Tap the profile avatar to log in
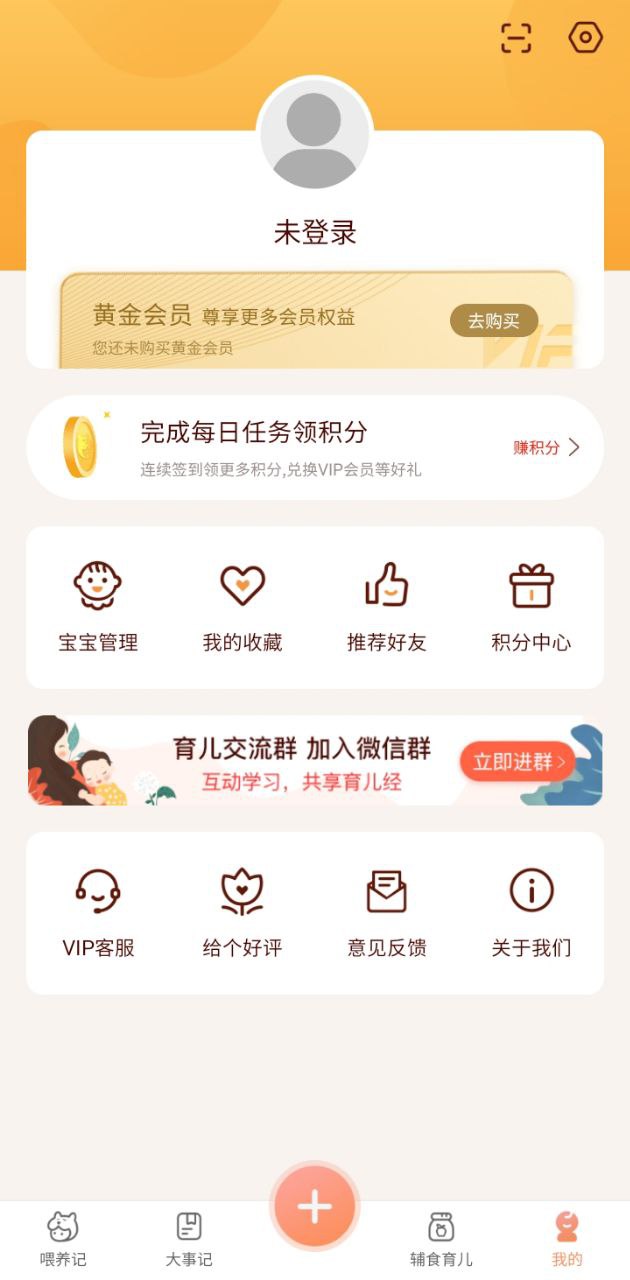Viewport: 630px width, 1280px height. tap(315, 137)
